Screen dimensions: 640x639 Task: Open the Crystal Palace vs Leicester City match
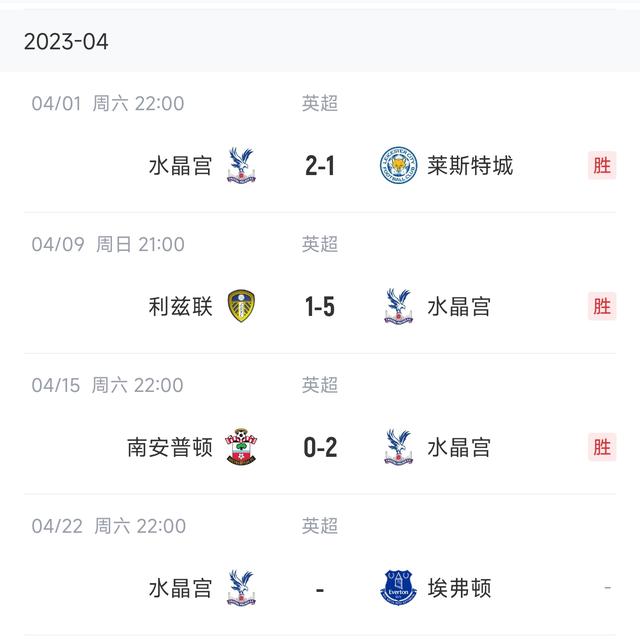[320, 143]
